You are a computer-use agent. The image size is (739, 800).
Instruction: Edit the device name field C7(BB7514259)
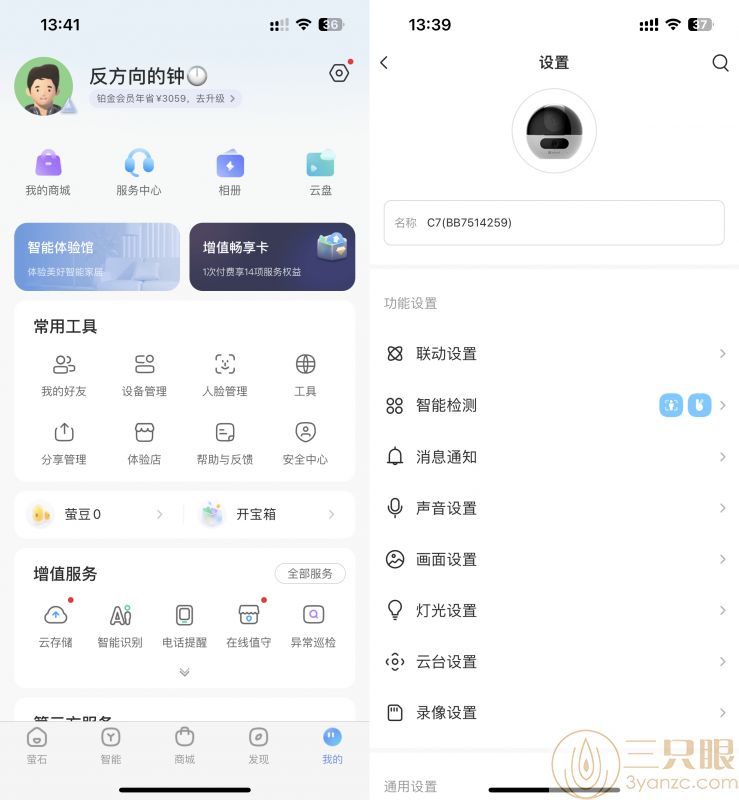554,223
